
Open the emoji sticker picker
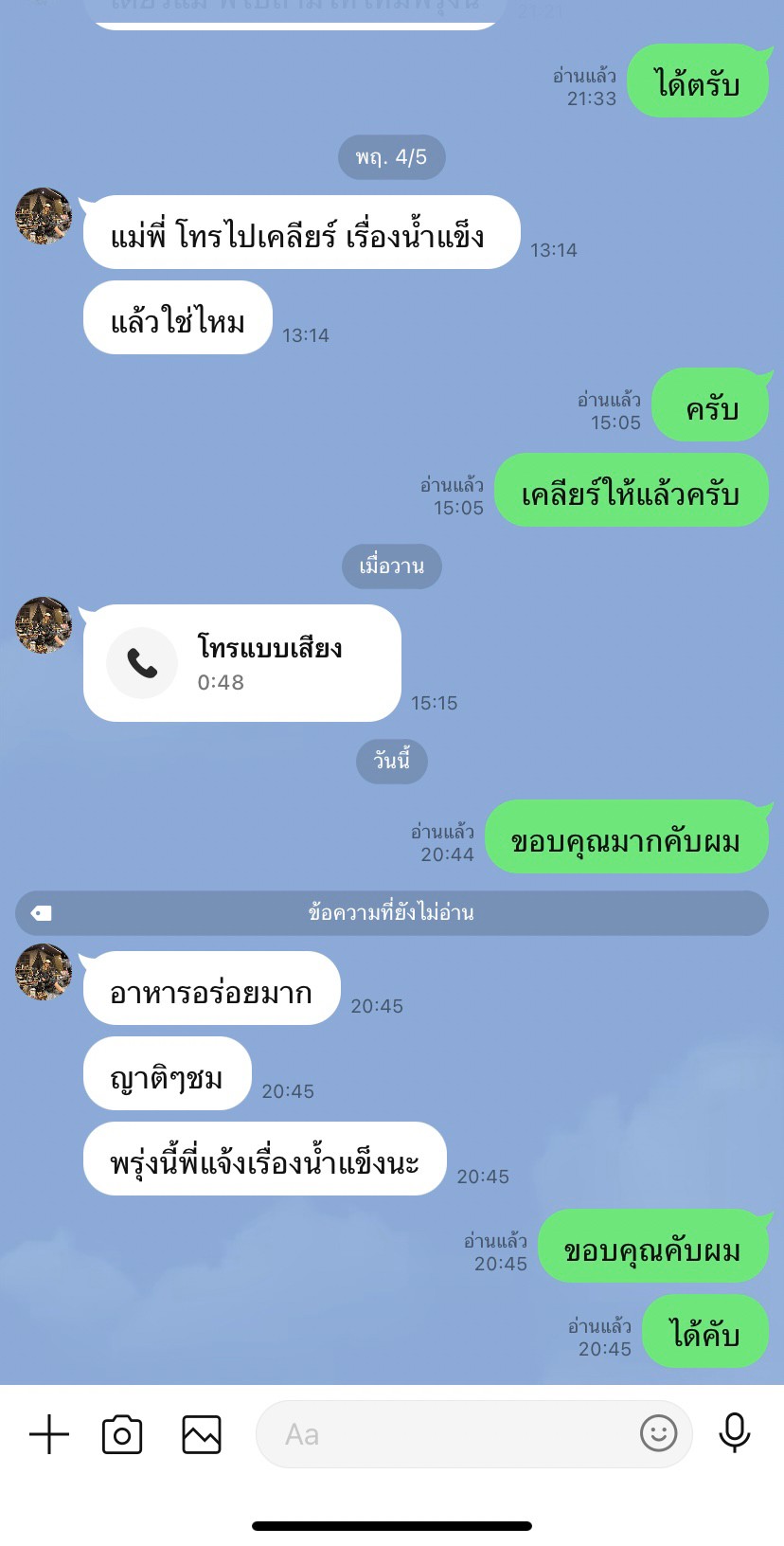[658, 1433]
